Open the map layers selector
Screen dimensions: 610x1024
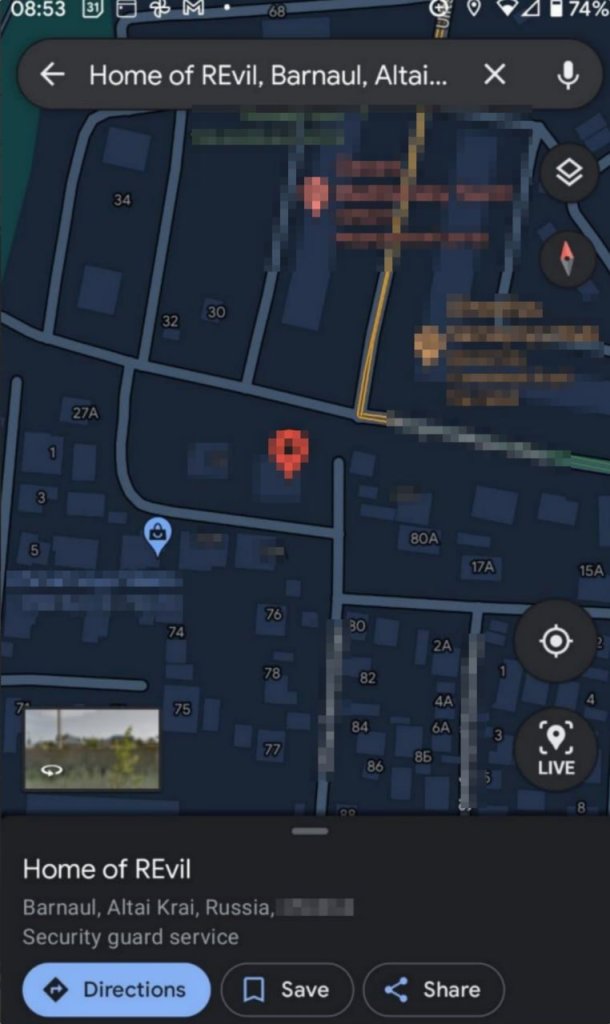point(568,173)
